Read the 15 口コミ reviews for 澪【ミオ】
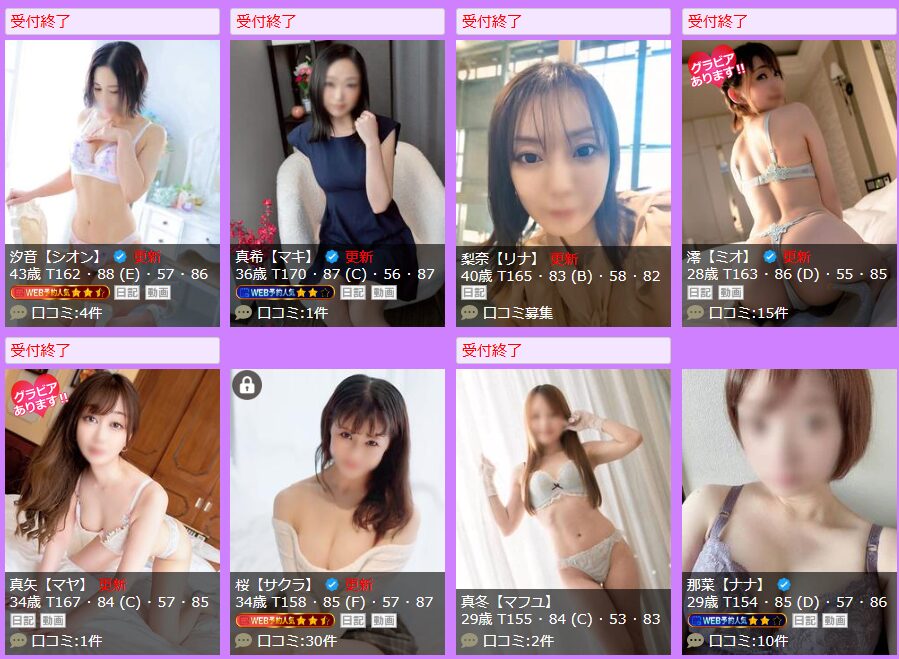Image resolution: width=899 pixels, height=659 pixels. click(748, 312)
